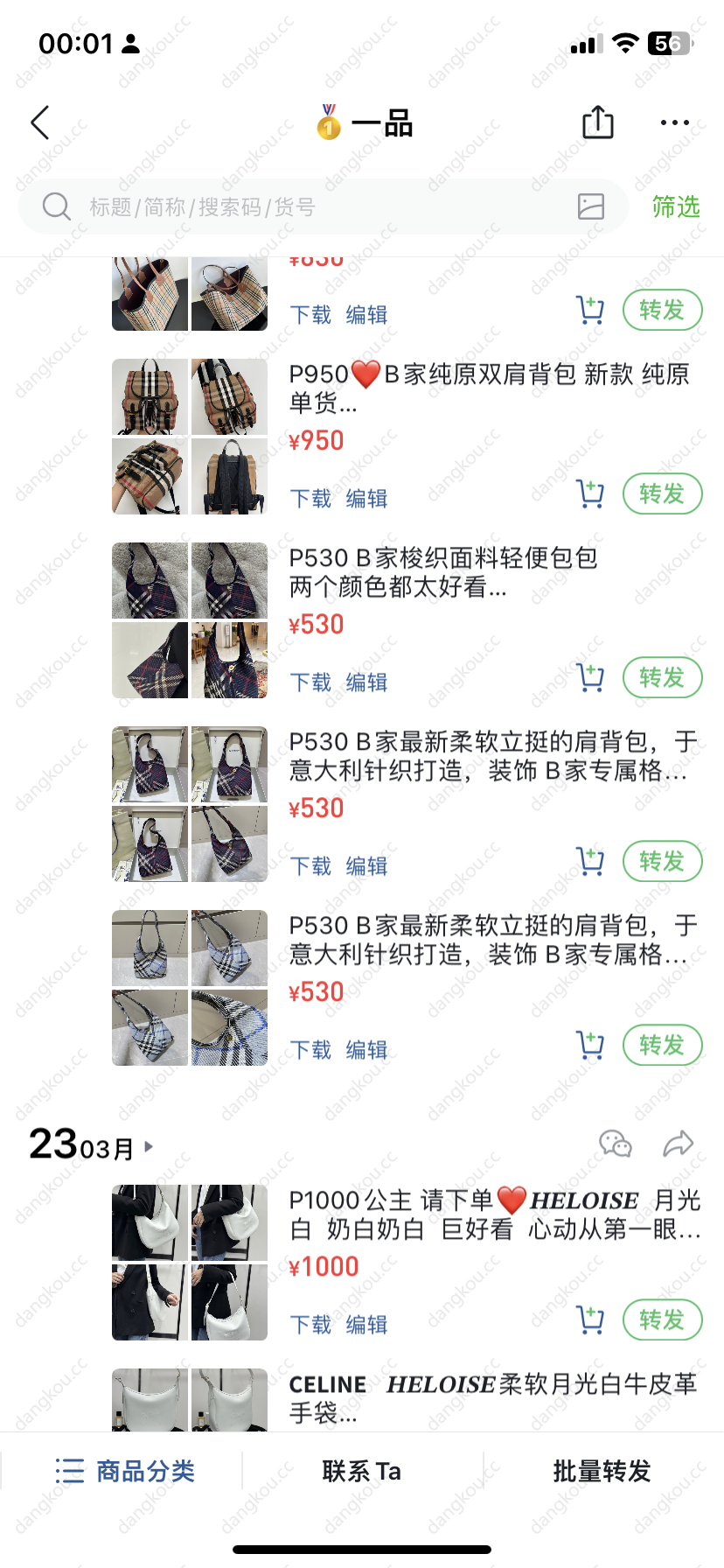Open the three-dot overflow menu
The width and height of the screenshot is (724, 1568).
[674, 122]
